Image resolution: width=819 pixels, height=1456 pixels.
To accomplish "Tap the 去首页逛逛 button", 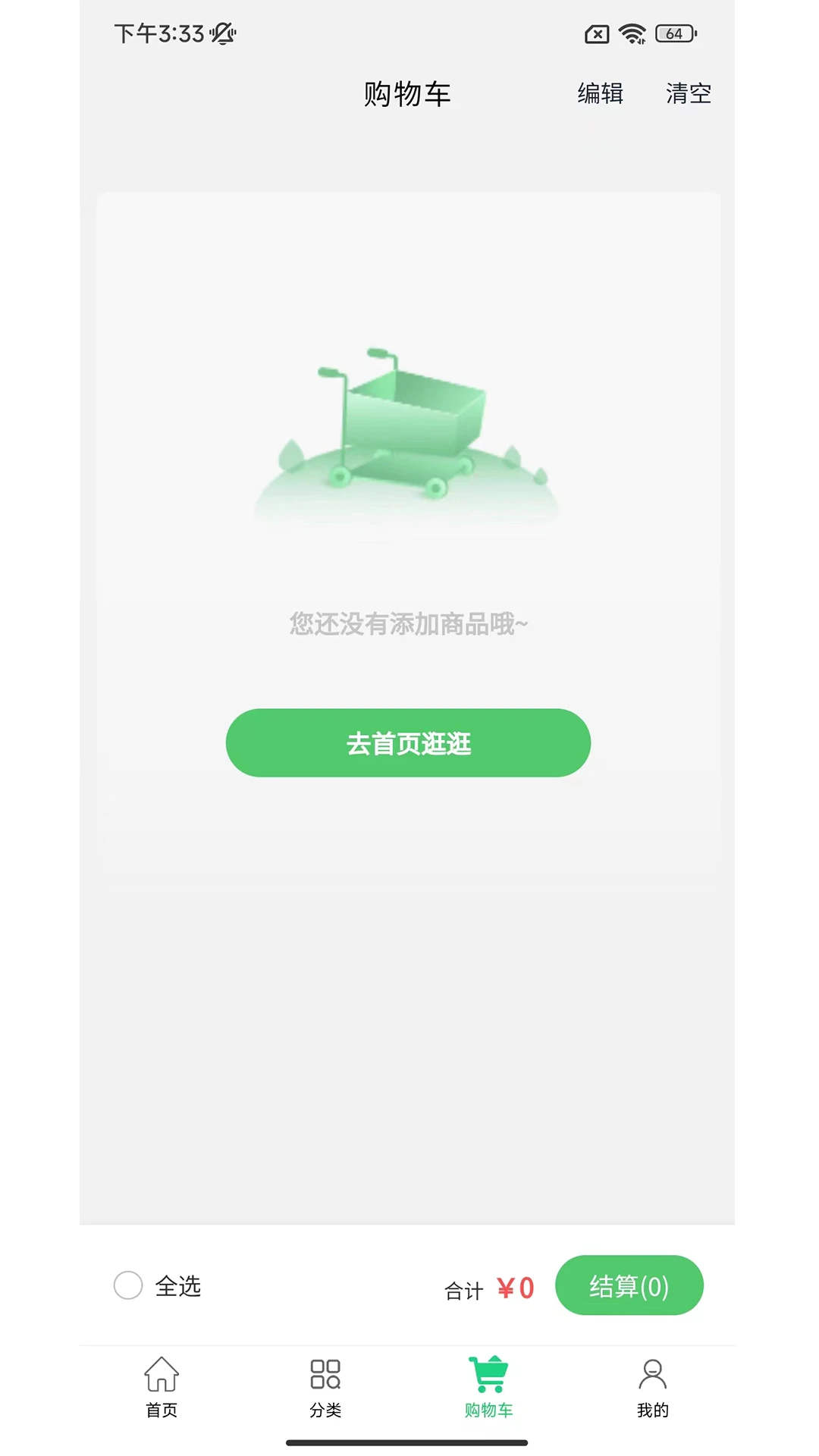I will [408, 742].
